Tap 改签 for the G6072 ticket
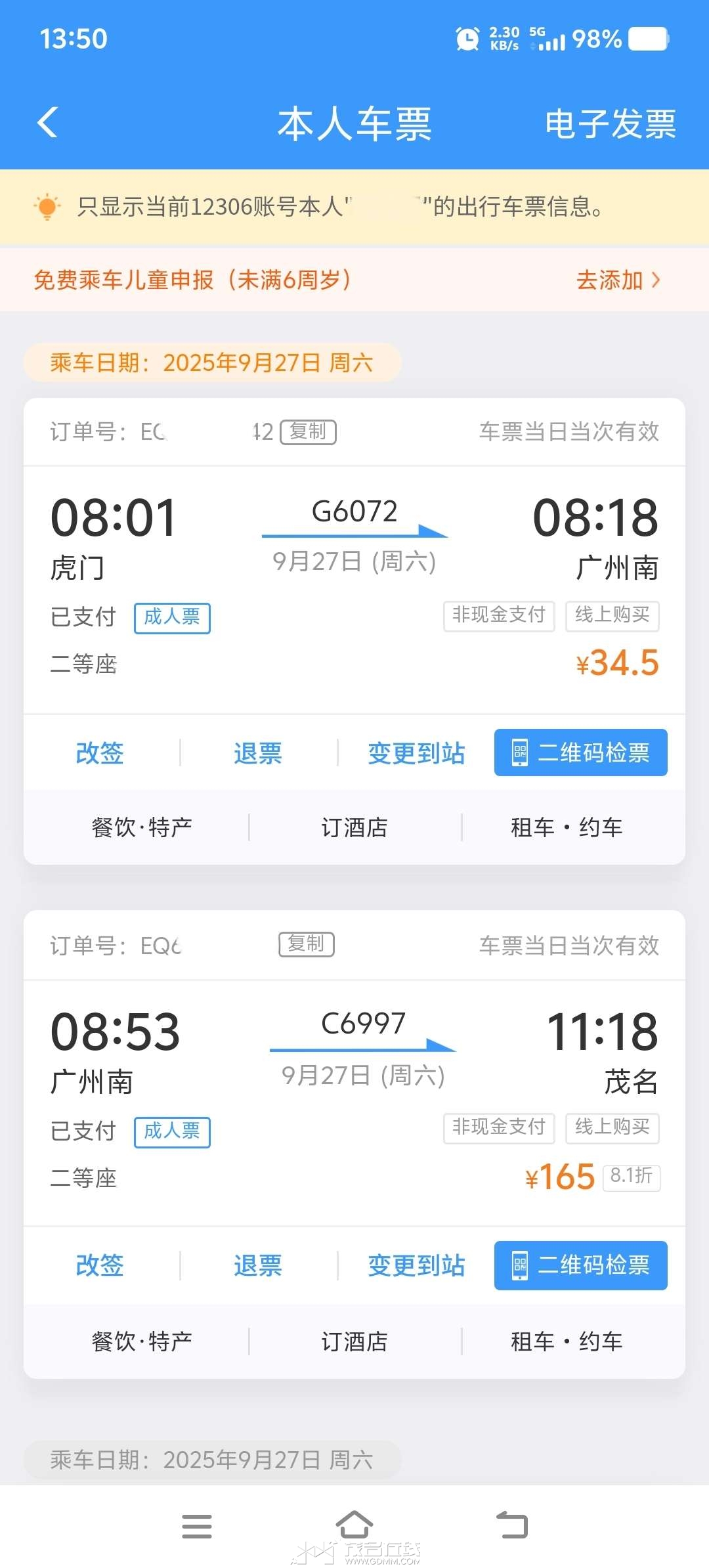709x1568 pixels. coord(100,753)
